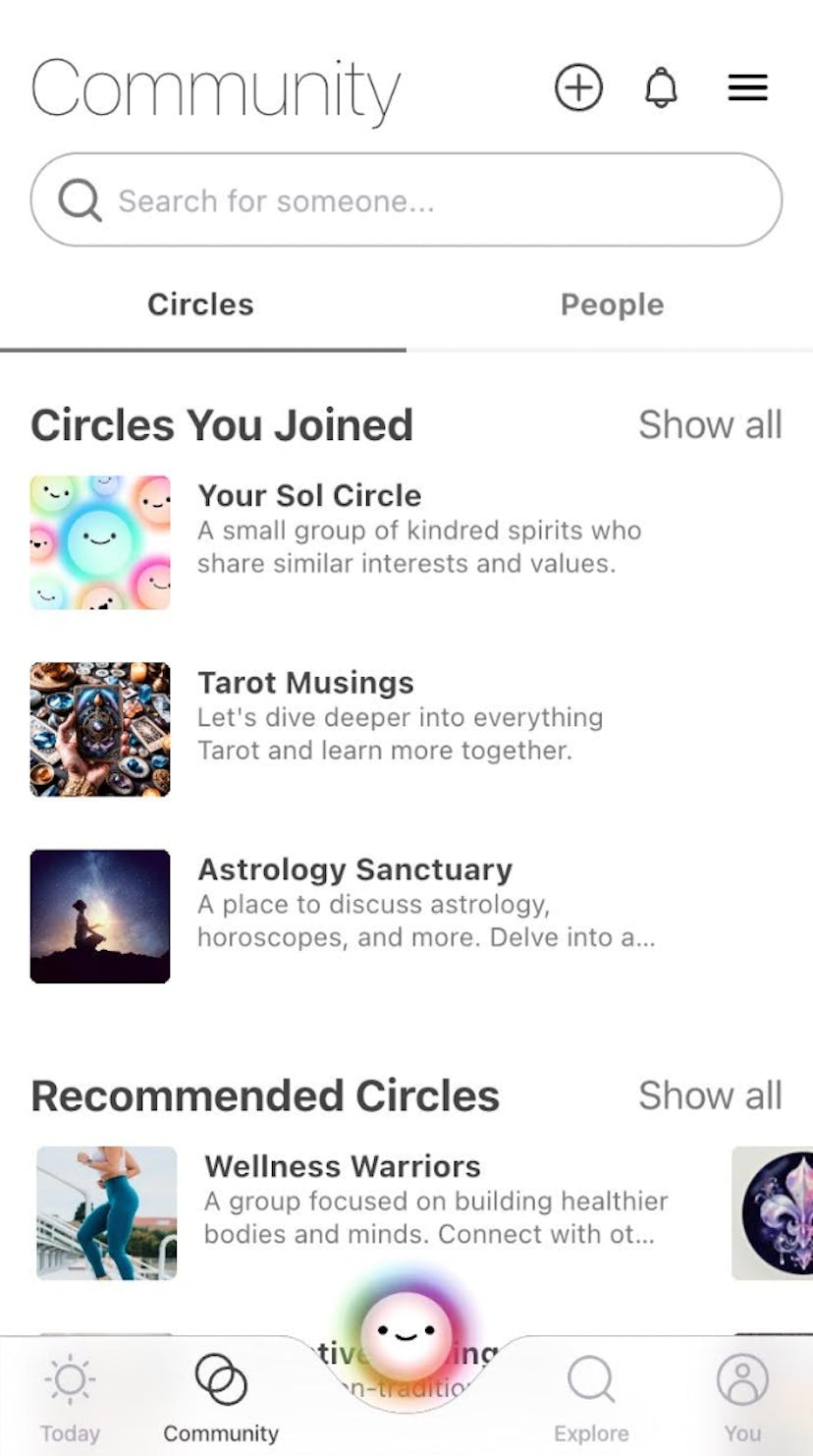Tap the plus icon to create new
Screen dimensions: 813x1456
[578, 88]
